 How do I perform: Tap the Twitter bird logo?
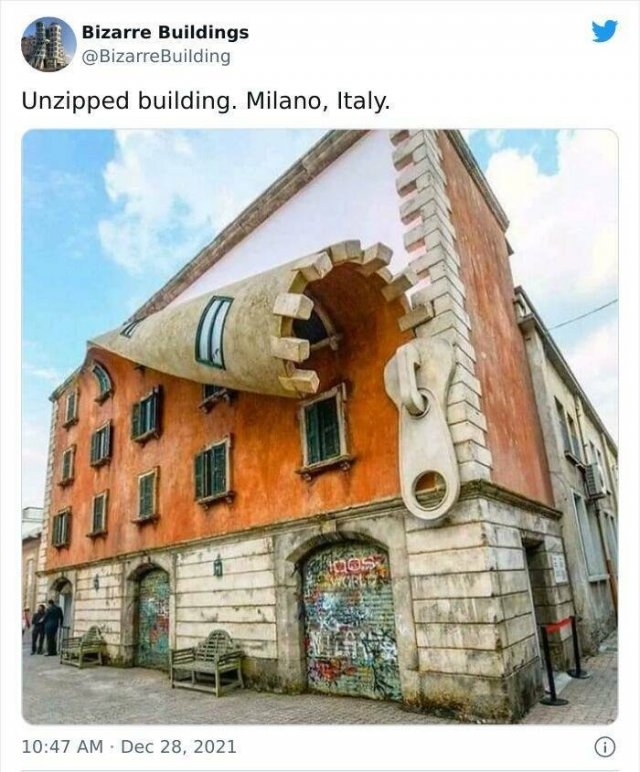click(604, 31)
